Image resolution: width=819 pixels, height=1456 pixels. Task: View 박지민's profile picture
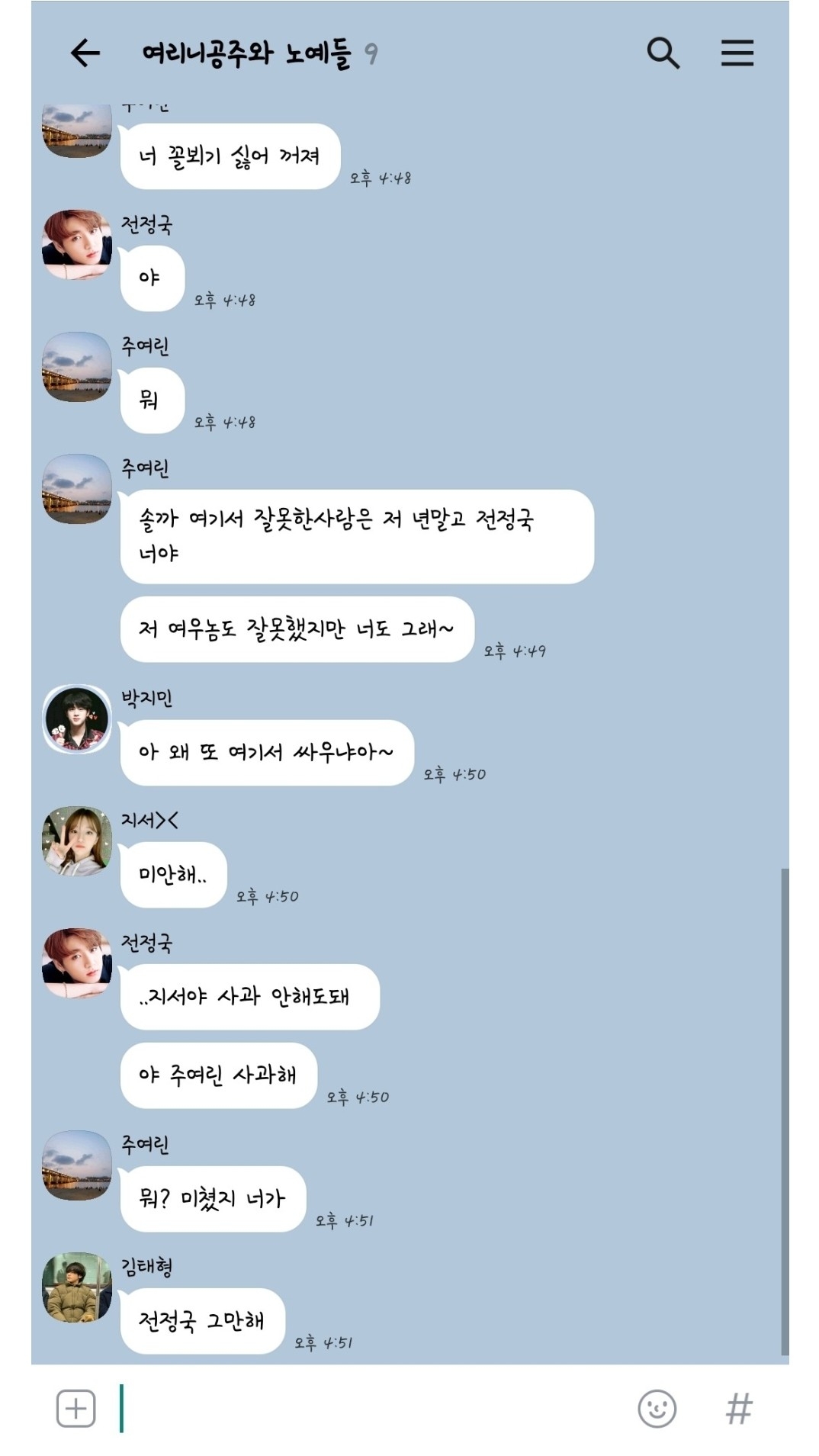[76, 718]
